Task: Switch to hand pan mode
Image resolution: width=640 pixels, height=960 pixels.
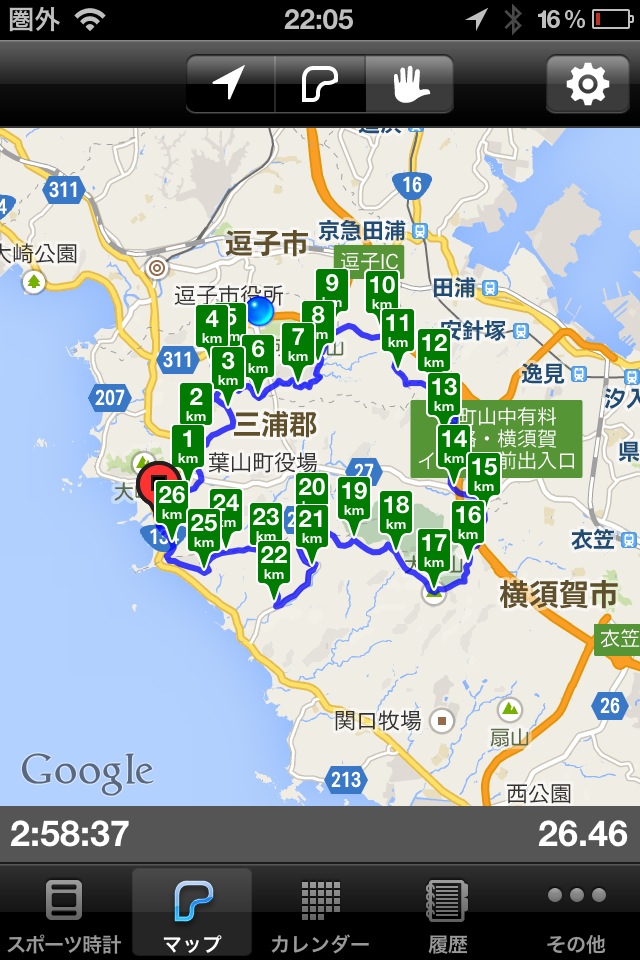Action: pos(410,84)
